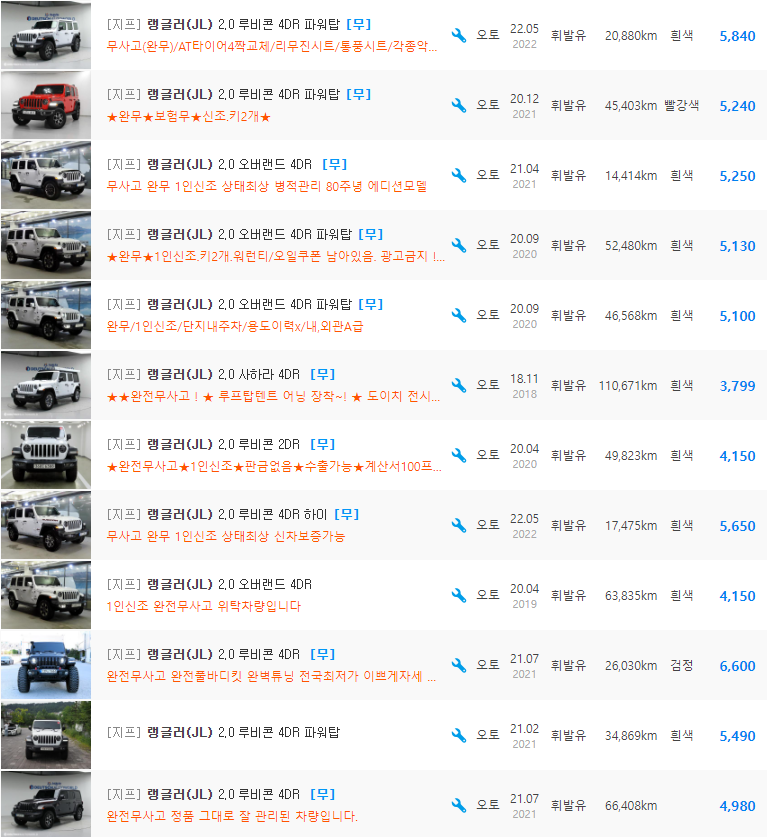Click the wrench icon on the red Wrangler listing
Screen dimensions: 767x837
[459, 105]
